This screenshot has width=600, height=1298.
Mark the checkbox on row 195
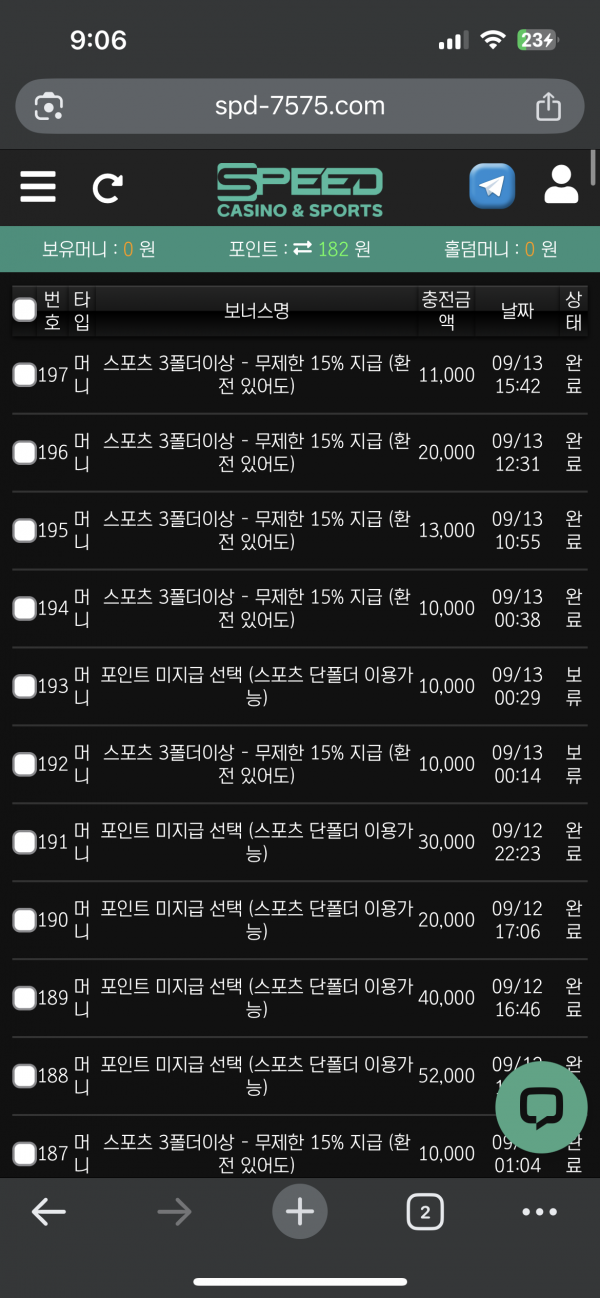pyautogui.click(x=25, y=530)
